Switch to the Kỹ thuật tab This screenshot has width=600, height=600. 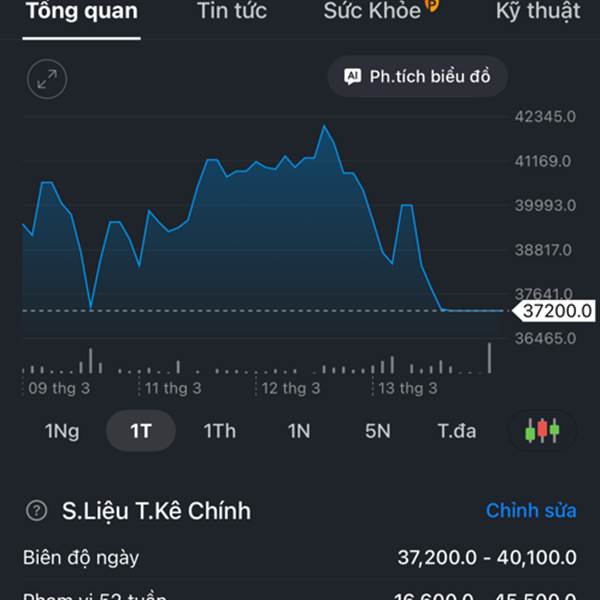point(538,11)
